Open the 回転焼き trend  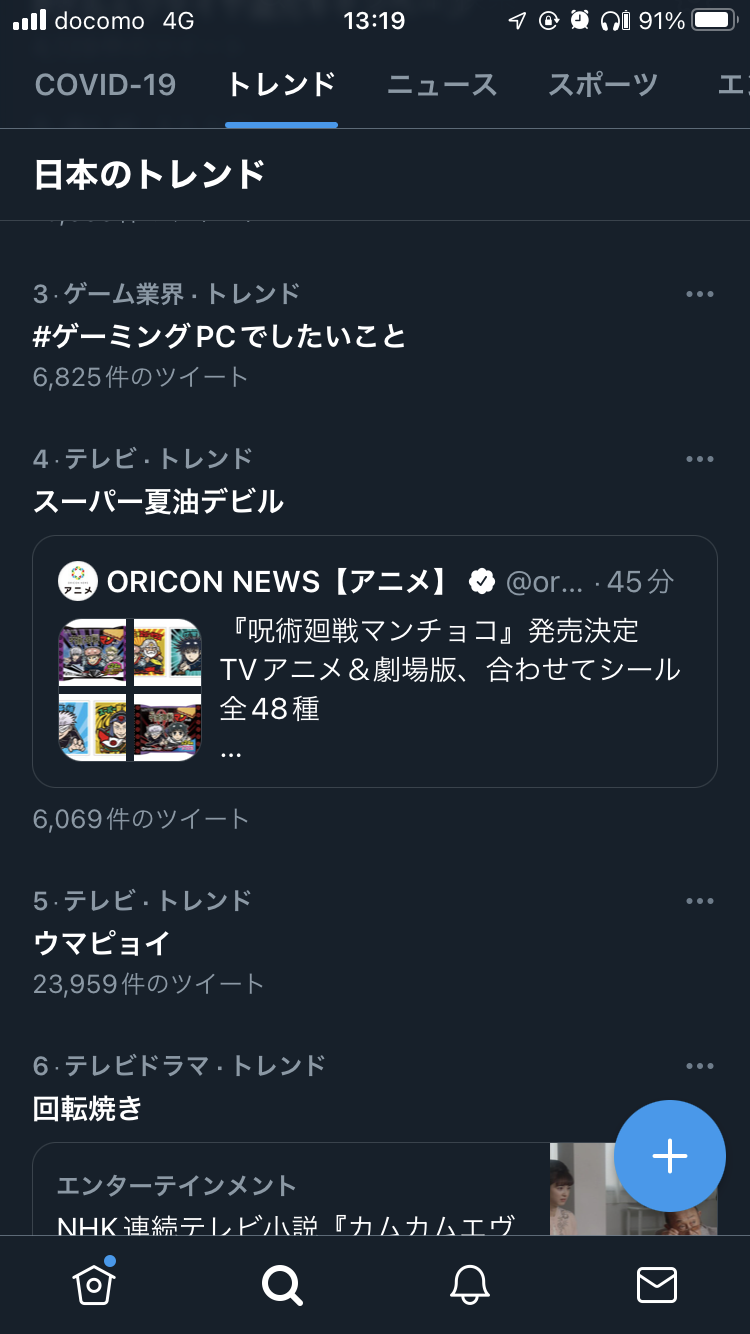[x=88, y=1108]
